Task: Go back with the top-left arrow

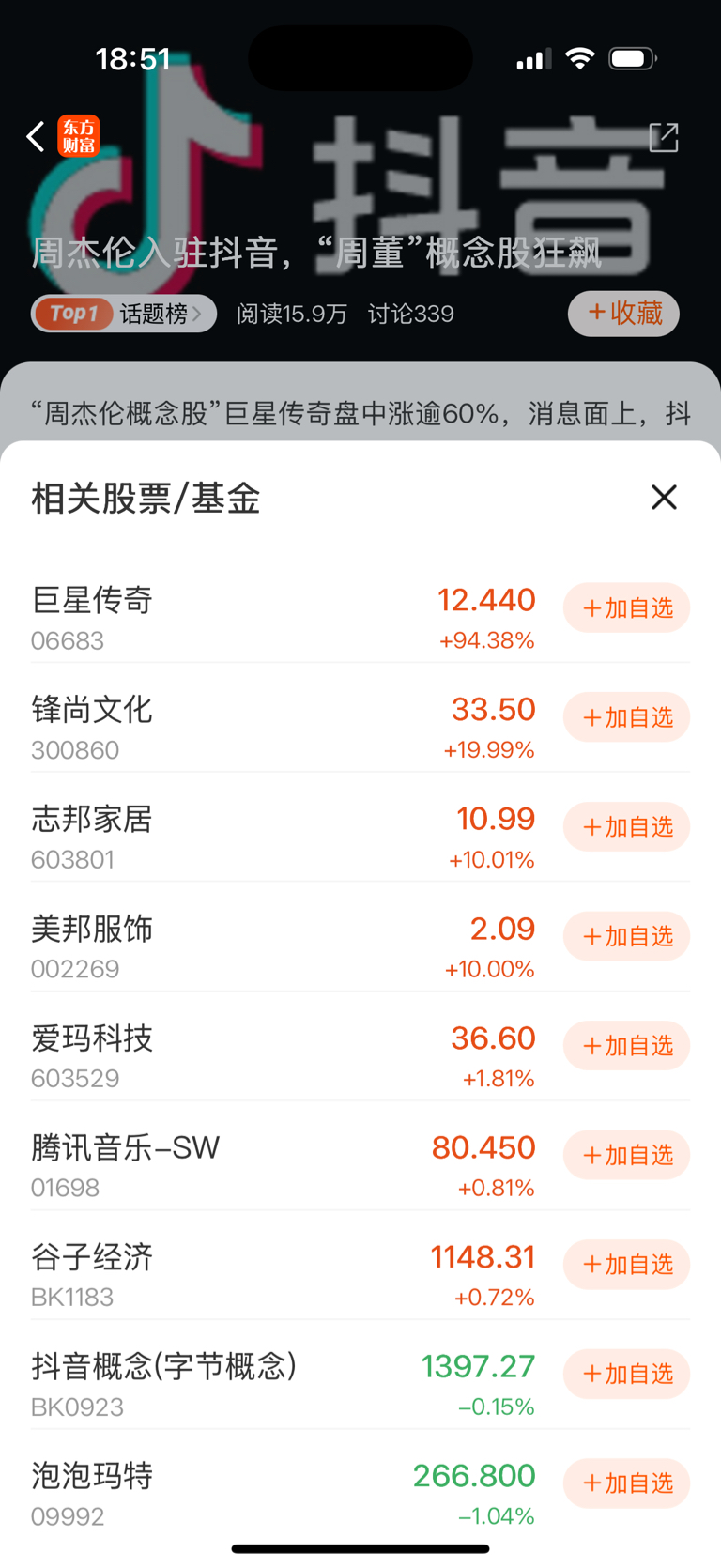Action: [36, 137]
